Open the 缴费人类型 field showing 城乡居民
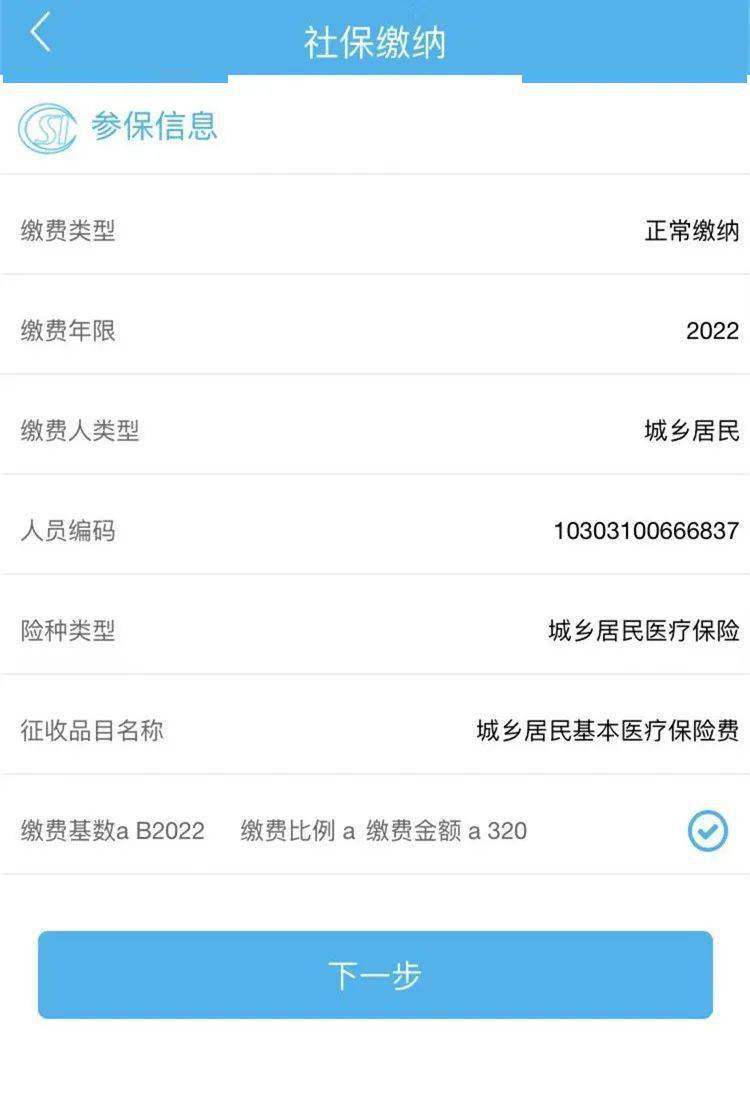 (375, 431)
